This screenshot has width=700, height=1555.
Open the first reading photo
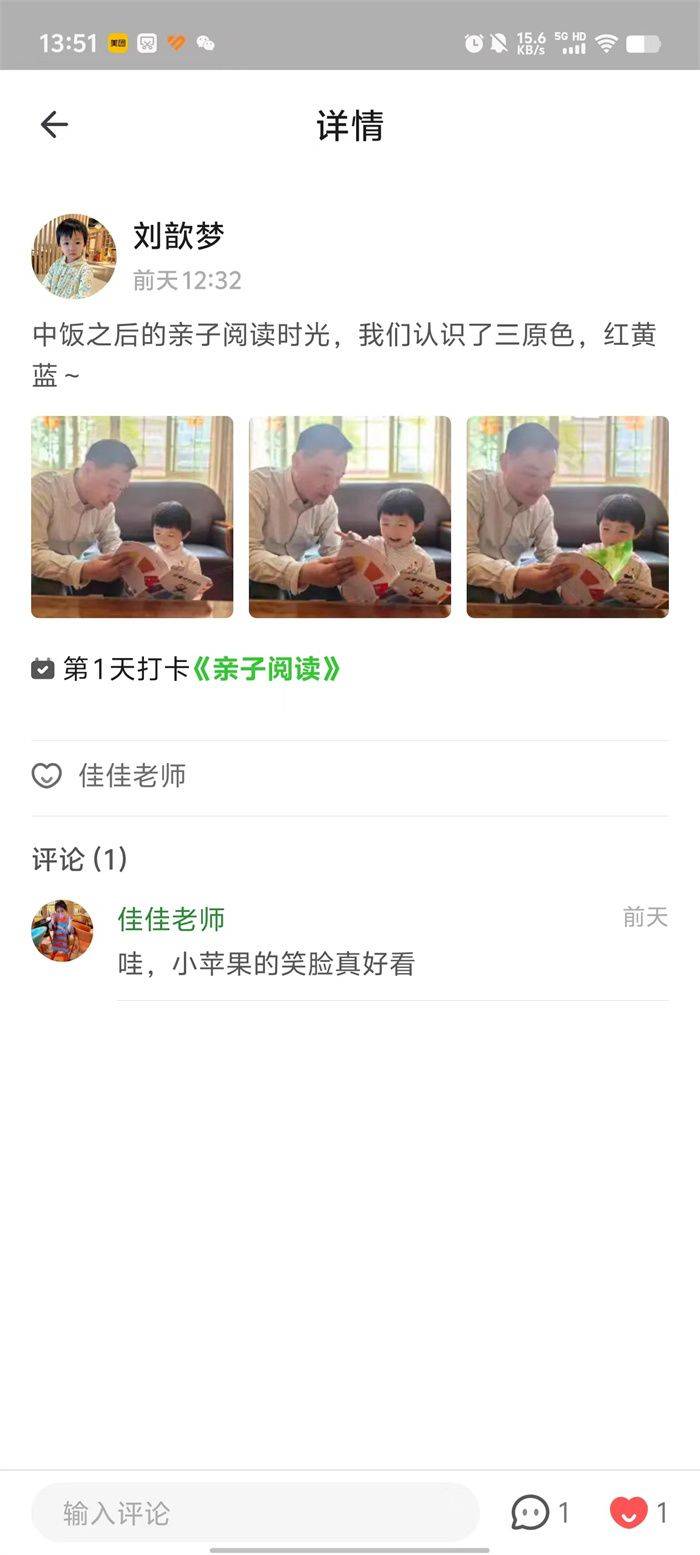point(132,517)
